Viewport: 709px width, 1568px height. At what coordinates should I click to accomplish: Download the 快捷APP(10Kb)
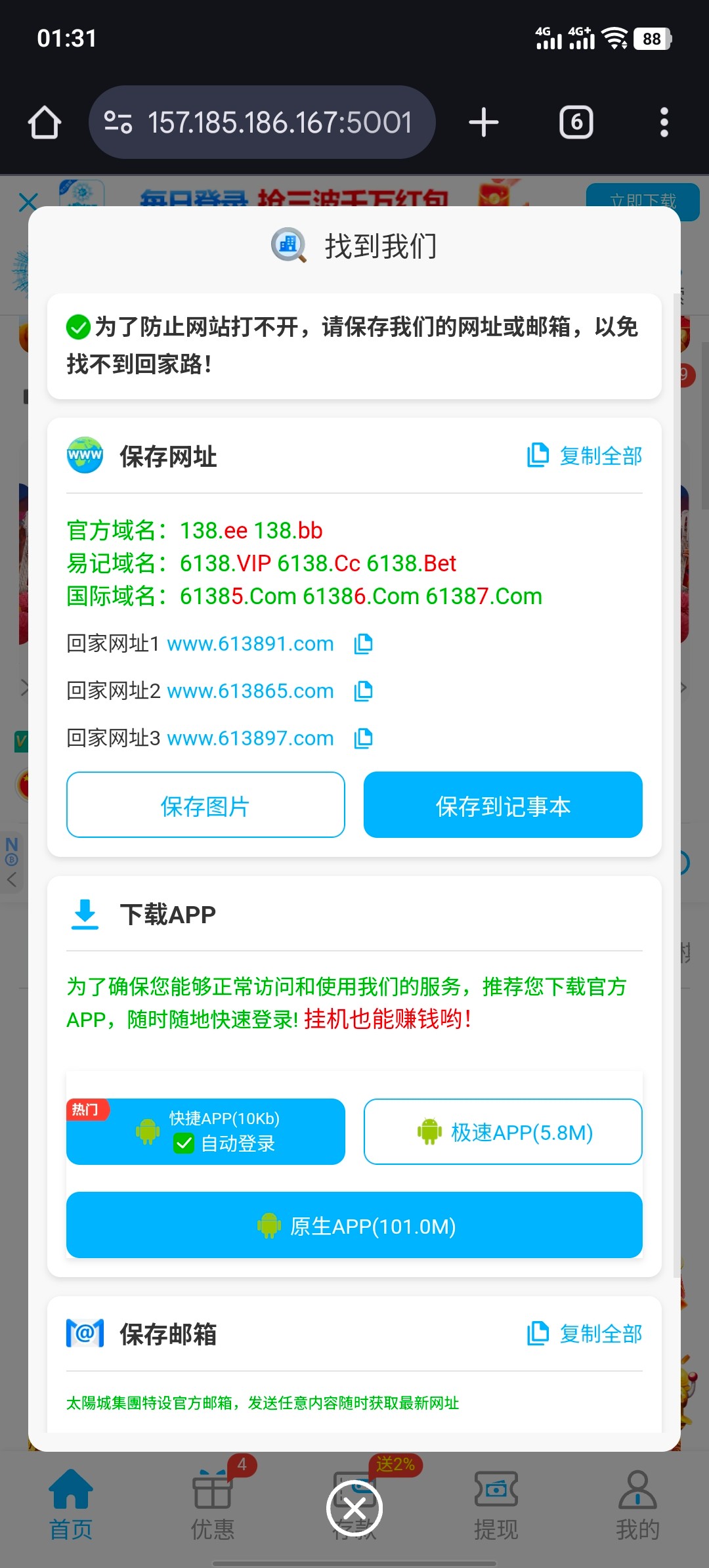click(205, 1131)
